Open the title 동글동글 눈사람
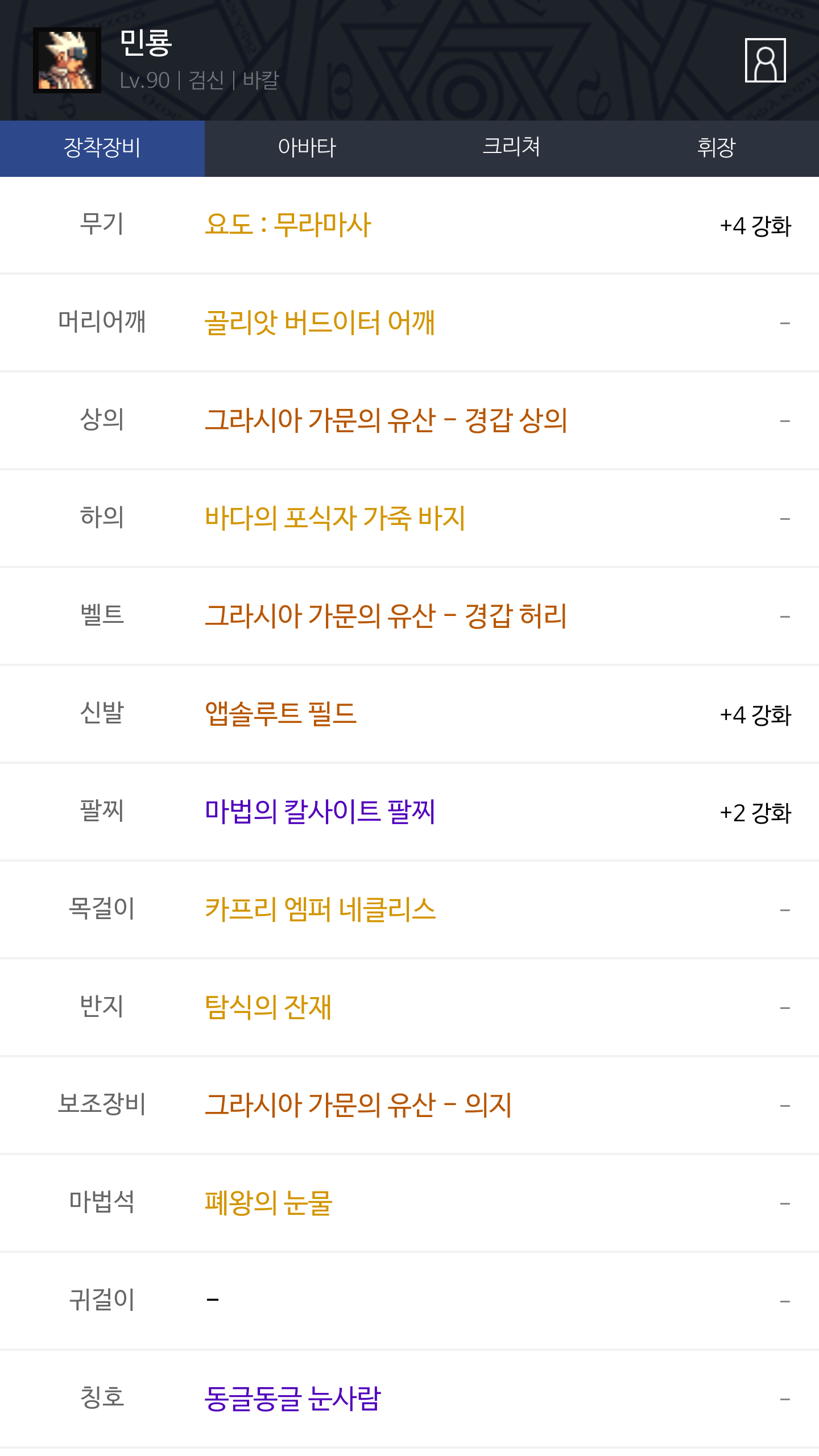819x1456 pixels. [293, 1399]
